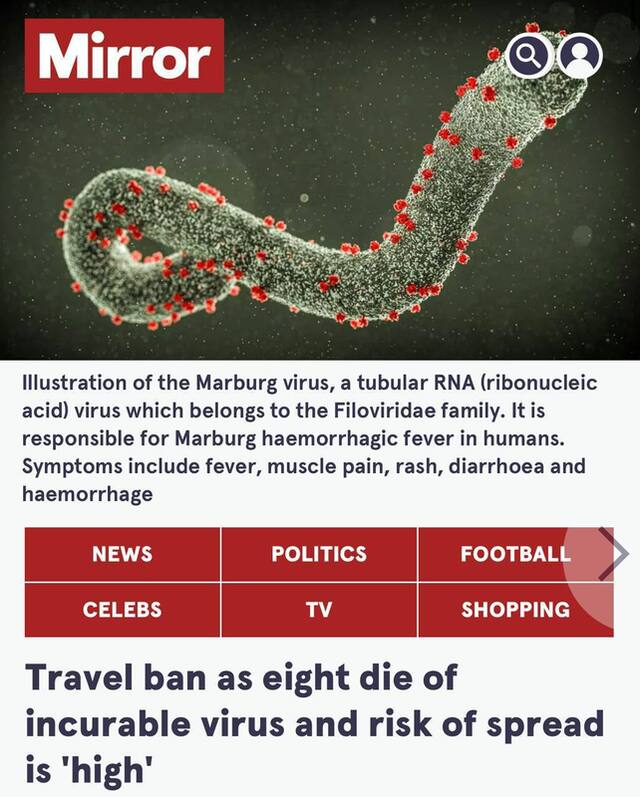
Task: Open the user account profile icon
Action: click(581, 57)
